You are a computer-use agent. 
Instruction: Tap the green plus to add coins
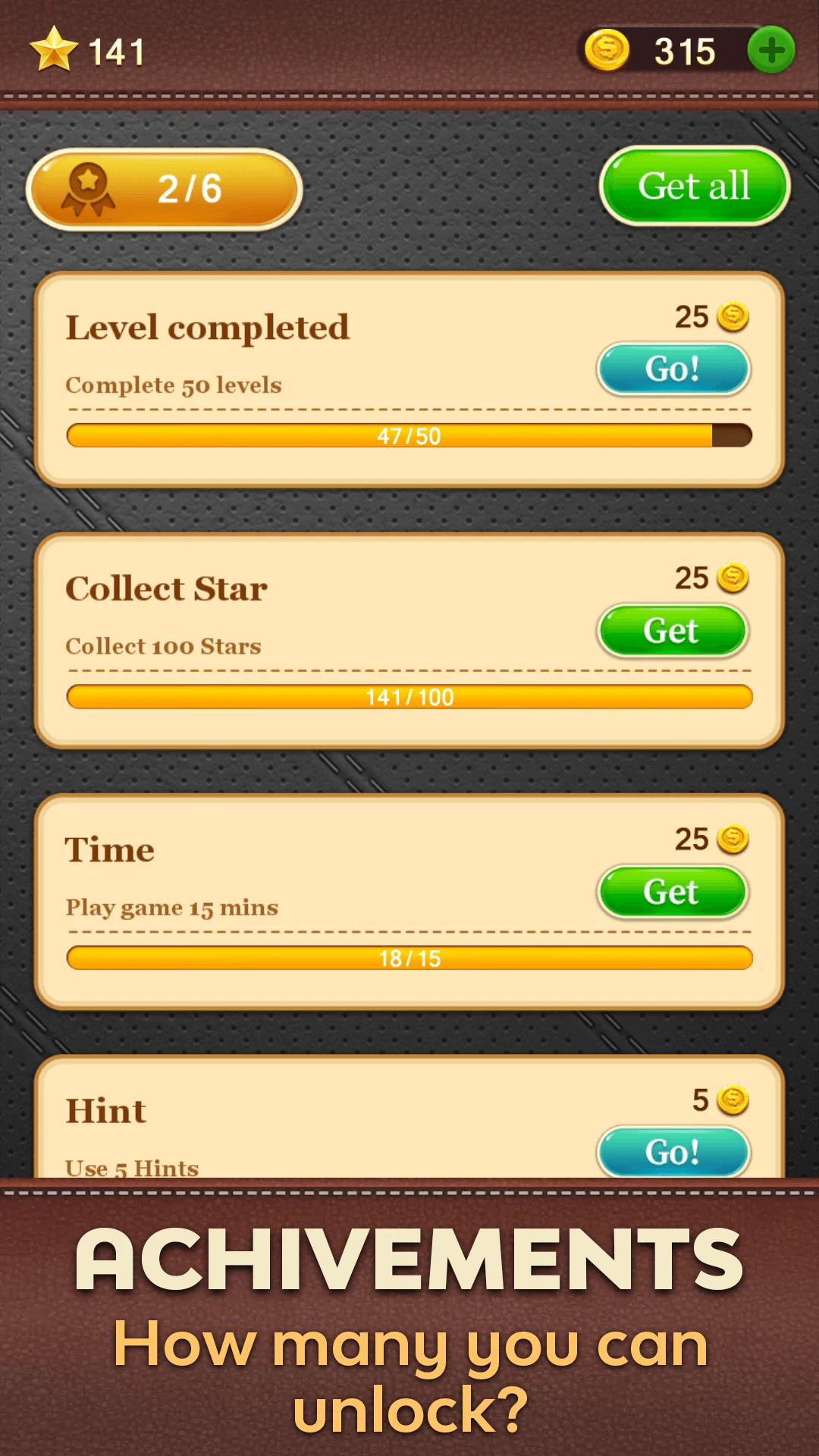[x=770, y=51]
